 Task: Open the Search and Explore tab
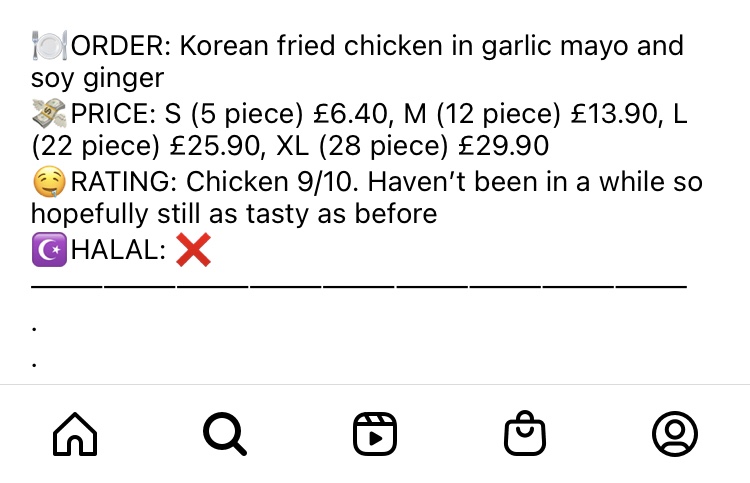click(224, 434)
